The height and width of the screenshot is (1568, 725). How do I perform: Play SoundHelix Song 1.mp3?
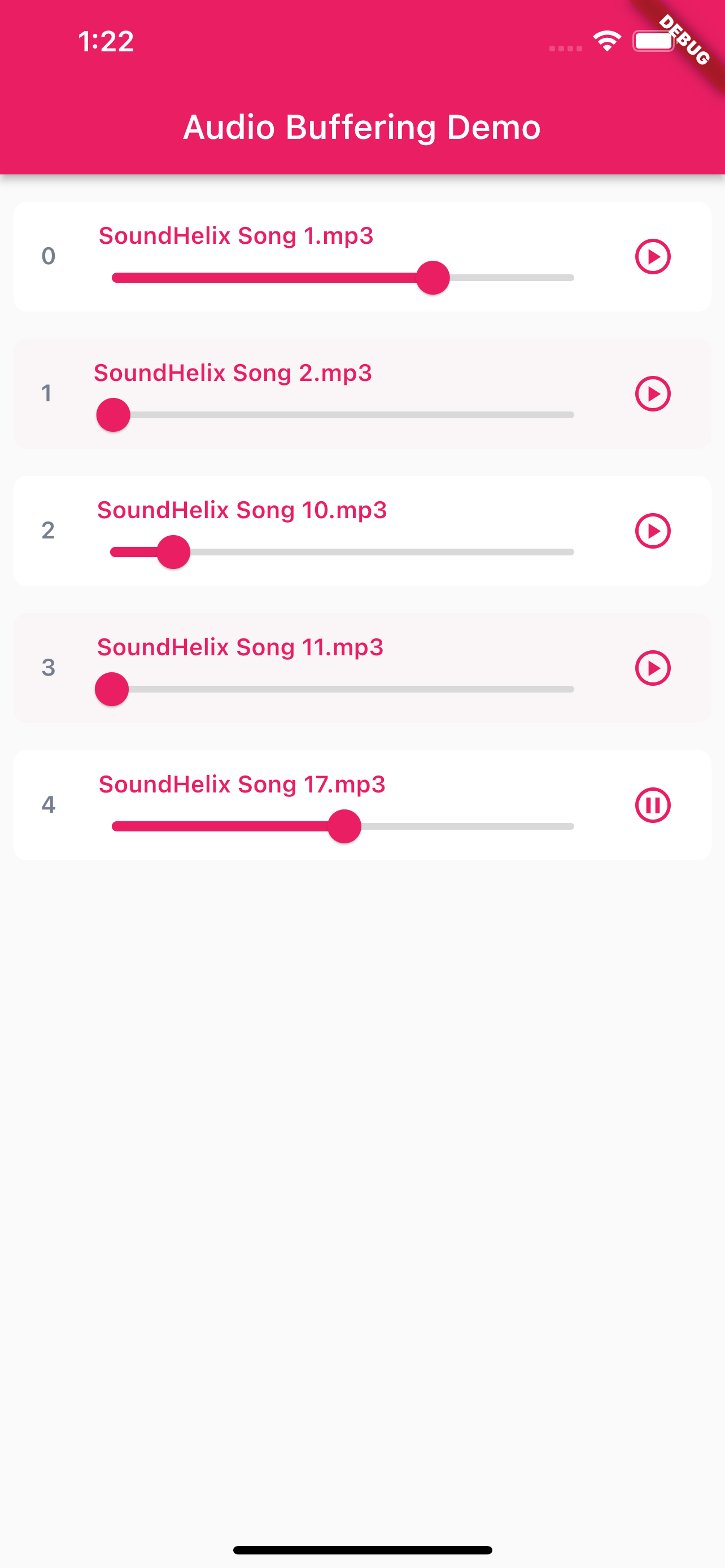point(653,256)
